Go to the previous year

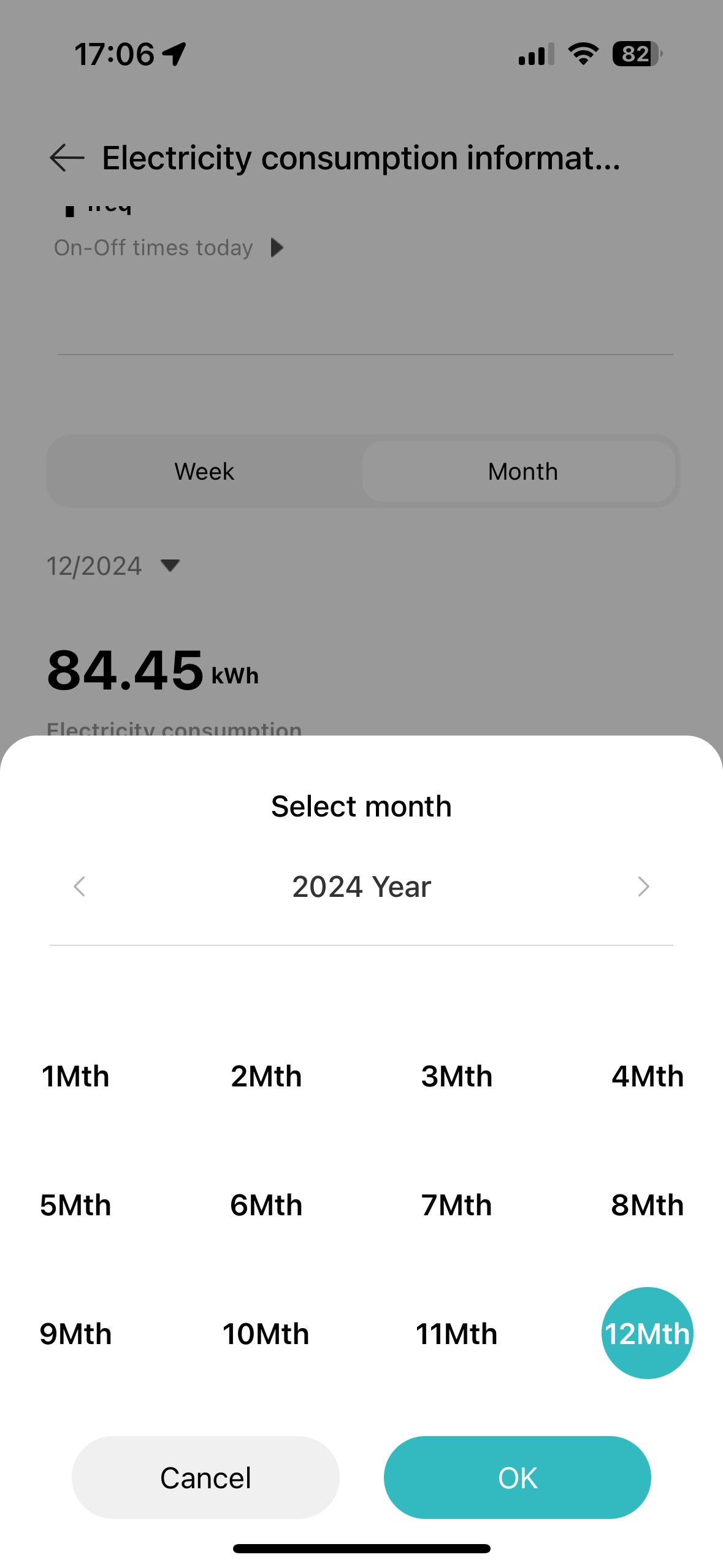pyautogui.click(x=79, y=886)
